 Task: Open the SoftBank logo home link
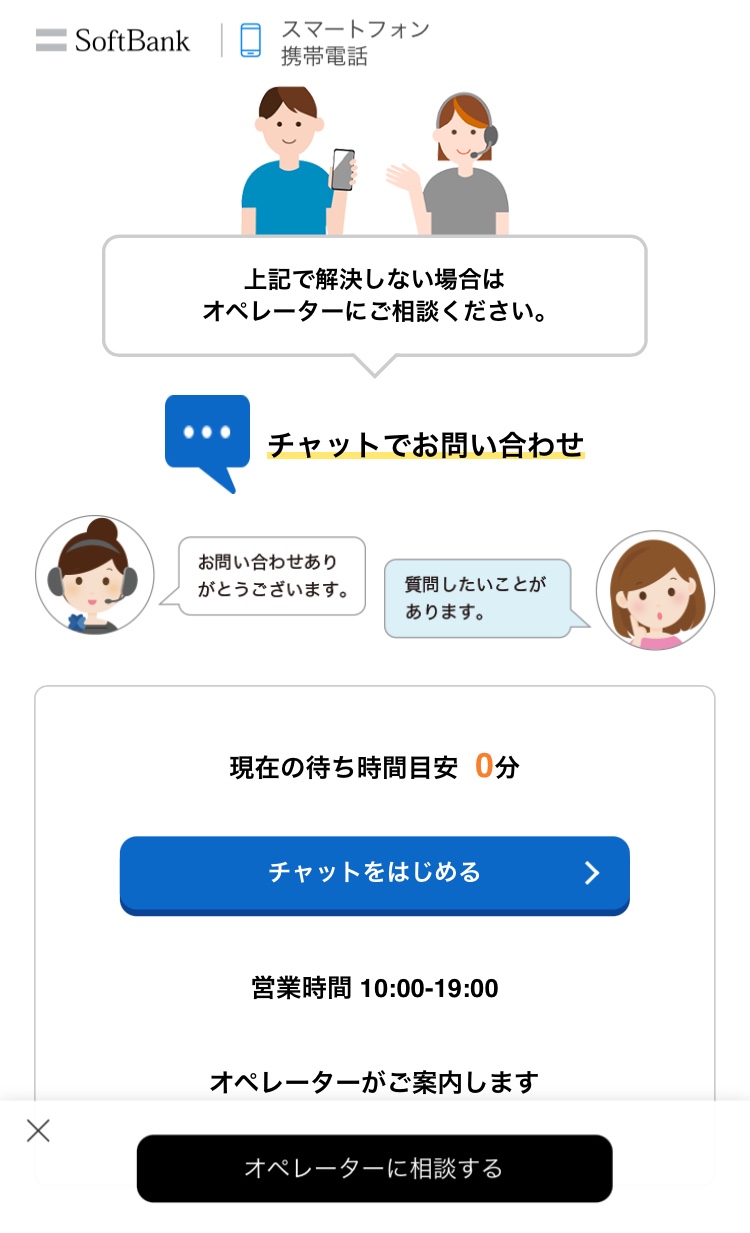point(113,40)
